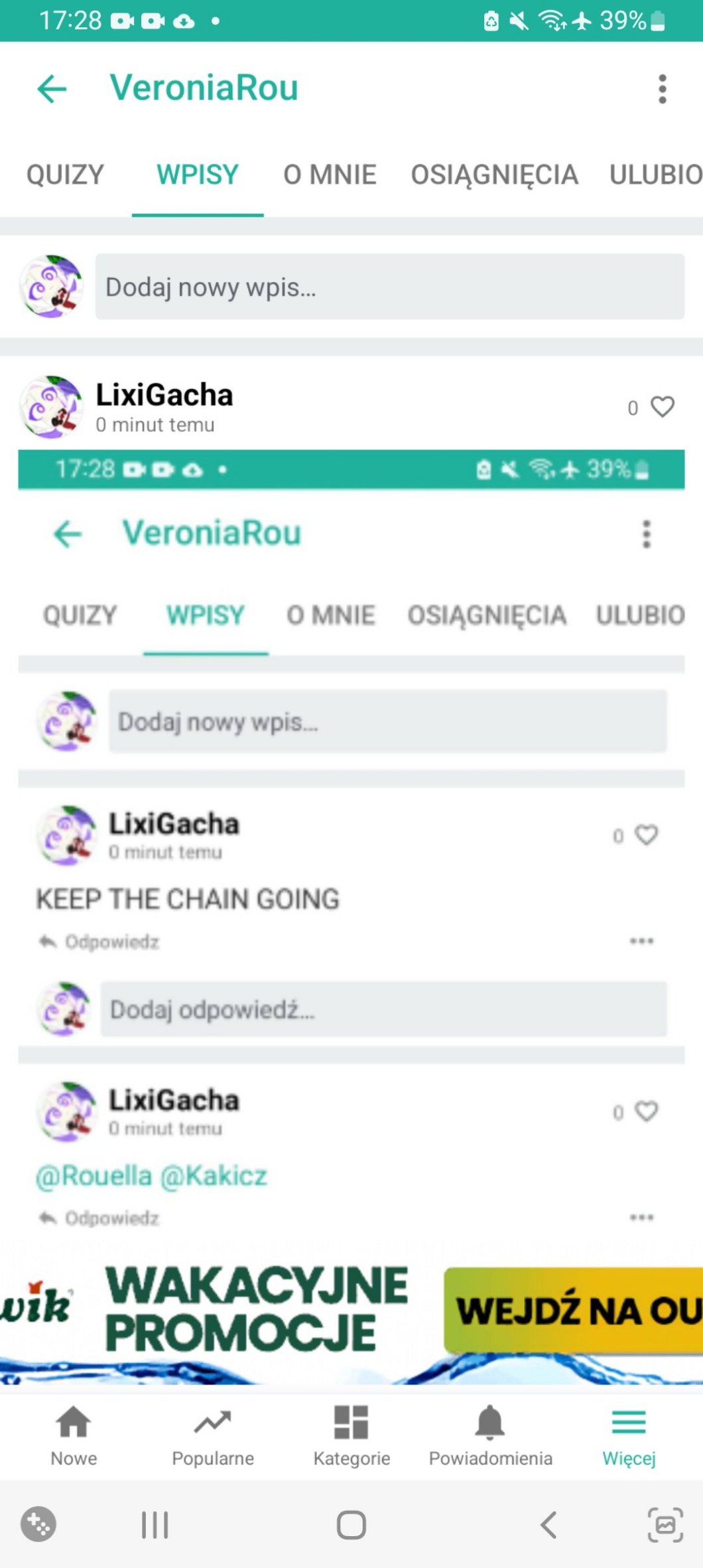
Task: Open the screenshot image in LixiGacha's post
Action: [351, 843]
